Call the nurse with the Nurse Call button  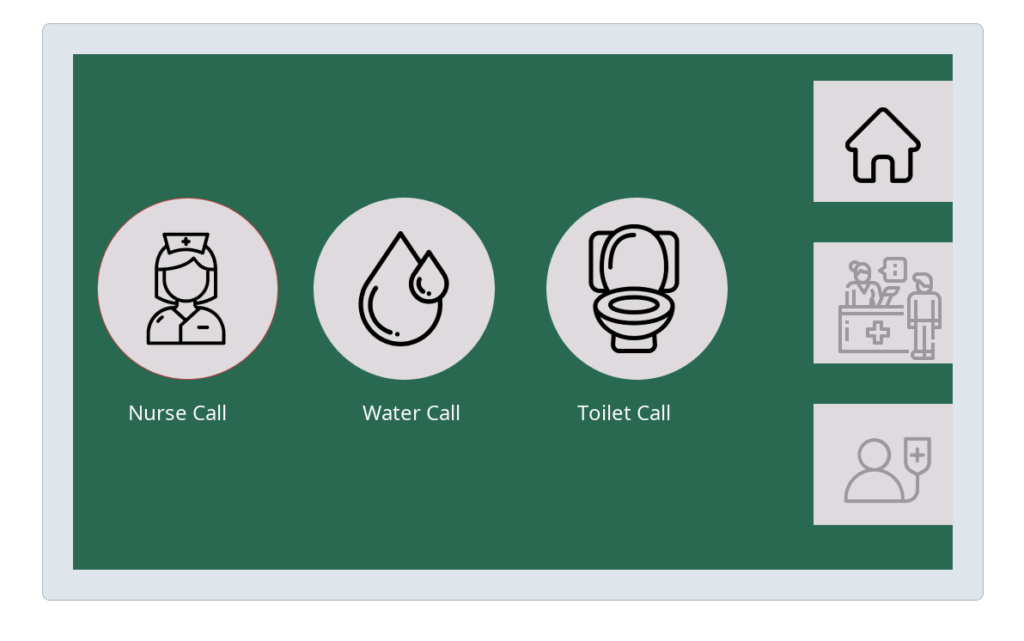coord(187,288)
